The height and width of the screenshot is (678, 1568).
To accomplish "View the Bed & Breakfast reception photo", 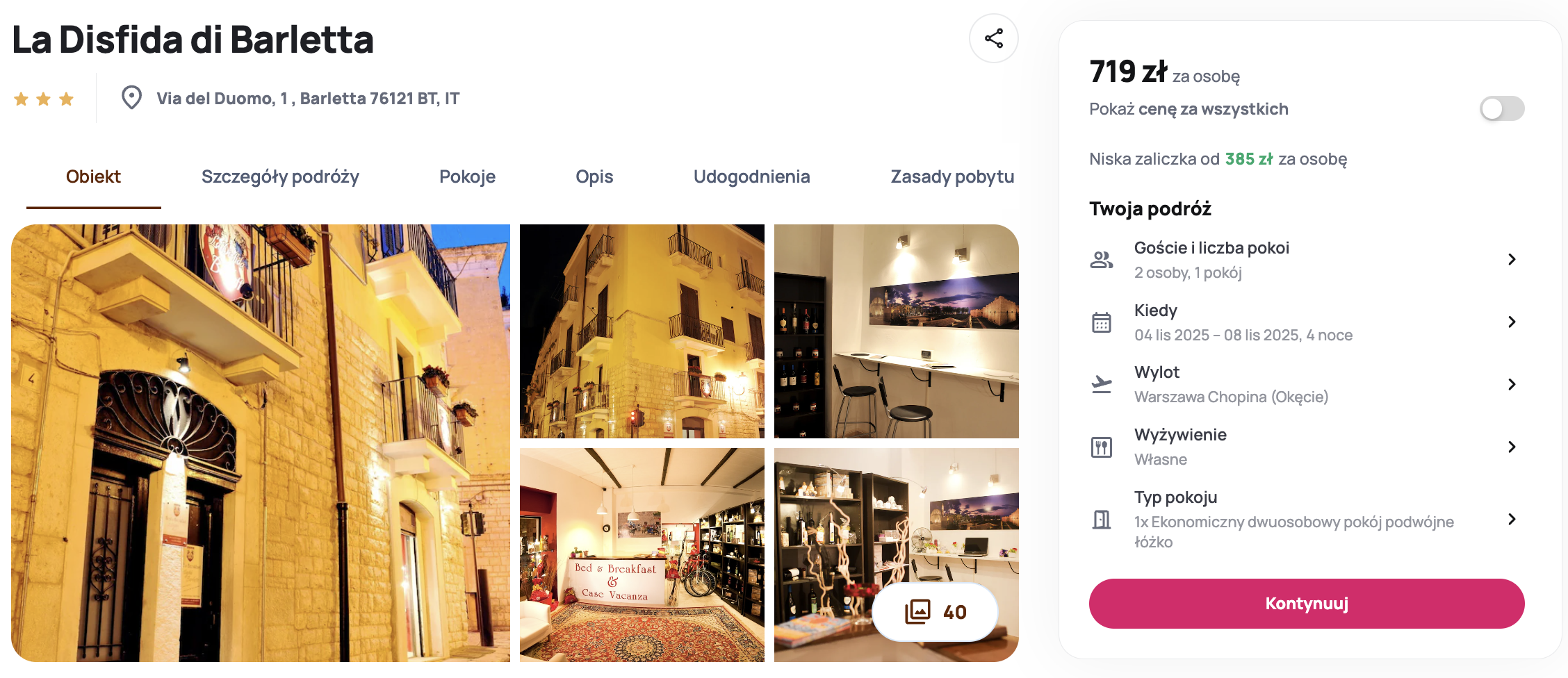I will [642, 554].
